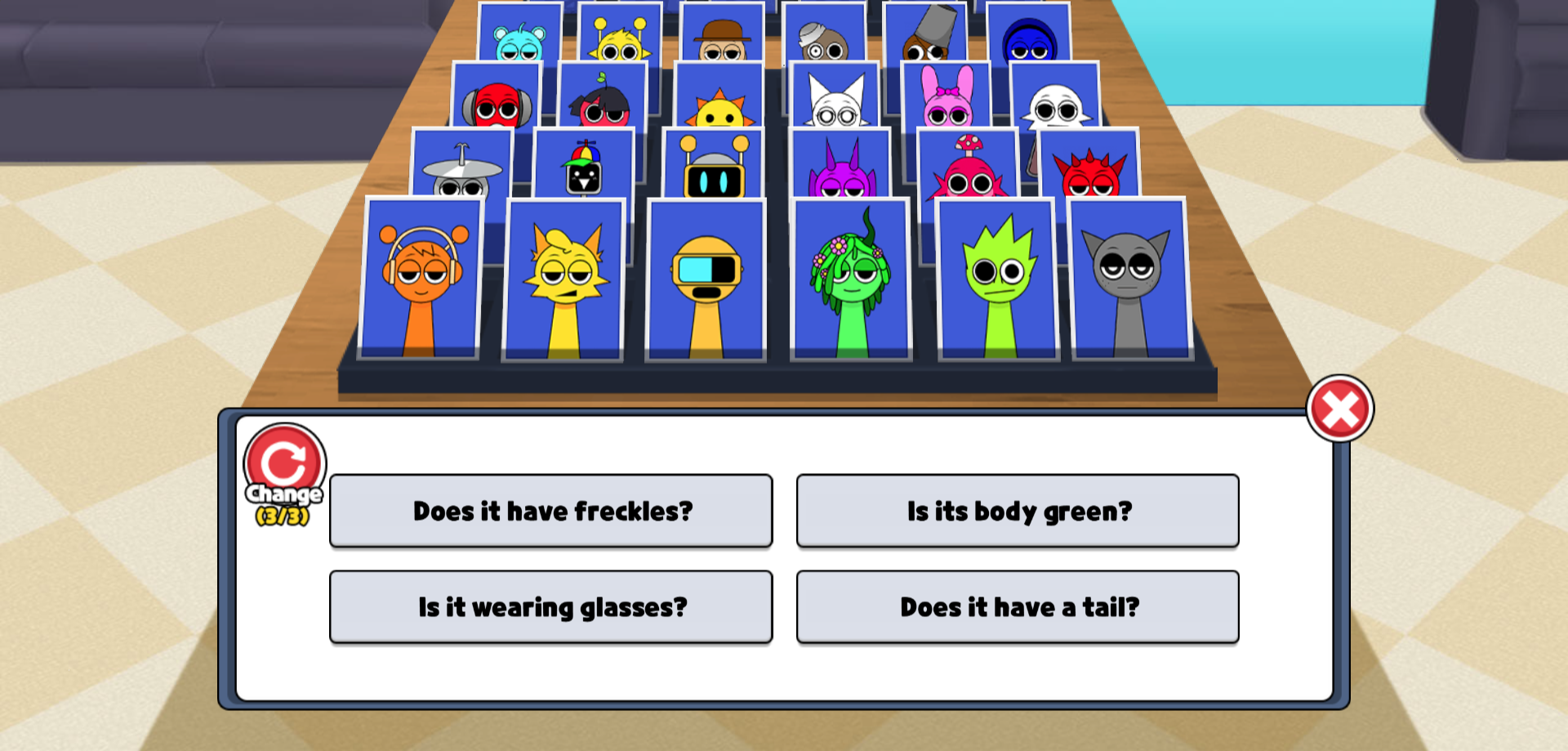
Task: Close the question dialog
Action: point(1339,409)
